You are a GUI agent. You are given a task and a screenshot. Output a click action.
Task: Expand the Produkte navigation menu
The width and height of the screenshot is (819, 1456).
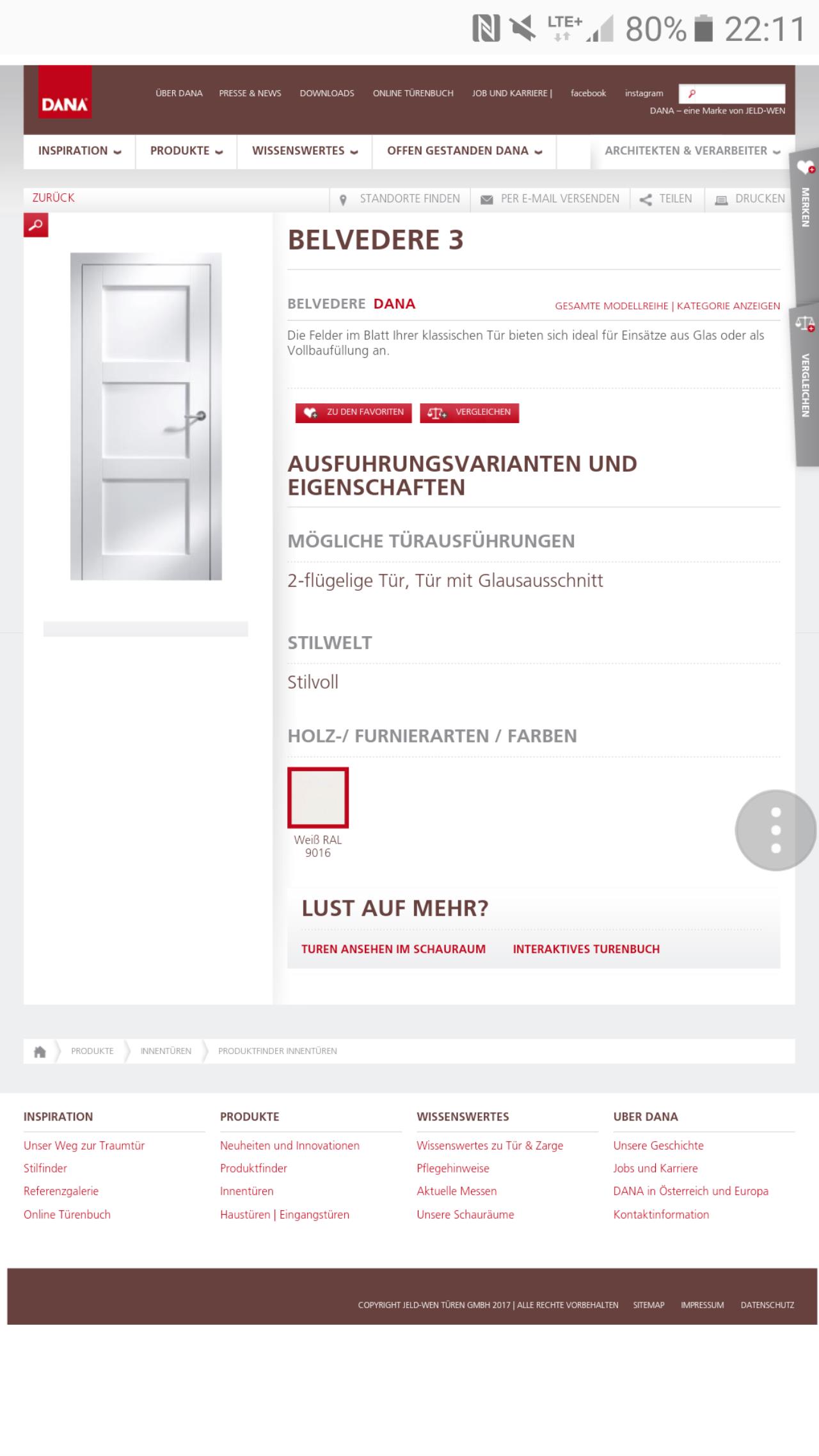click(186, 151)
